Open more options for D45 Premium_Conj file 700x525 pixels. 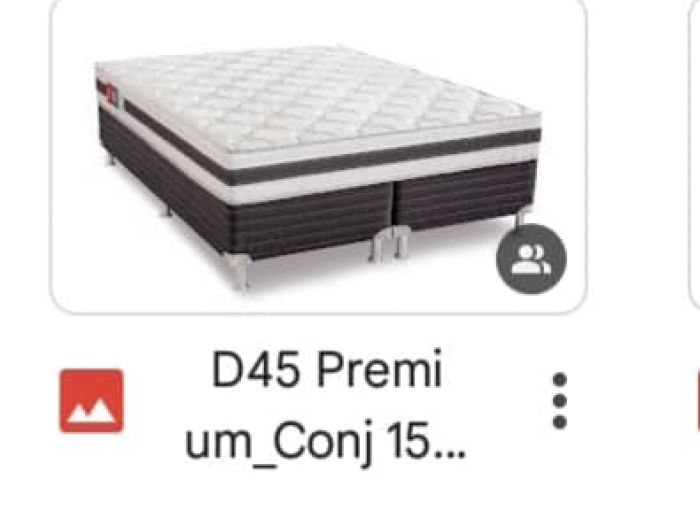point(560,402)
